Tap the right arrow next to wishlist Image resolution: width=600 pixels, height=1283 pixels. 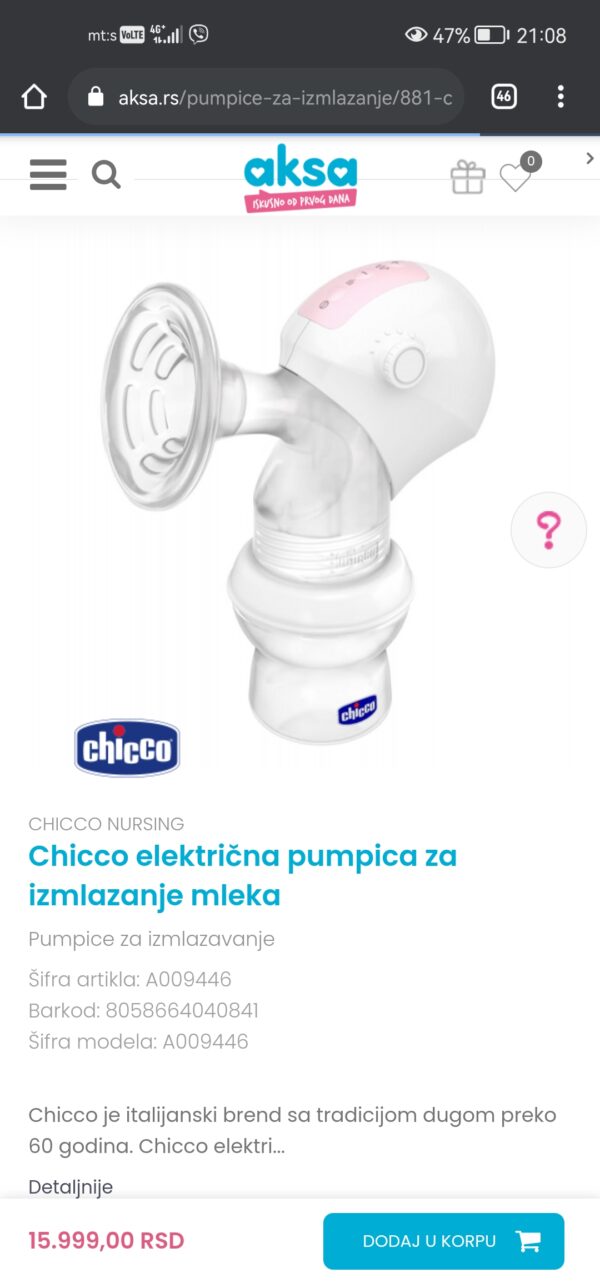(590, 158)
